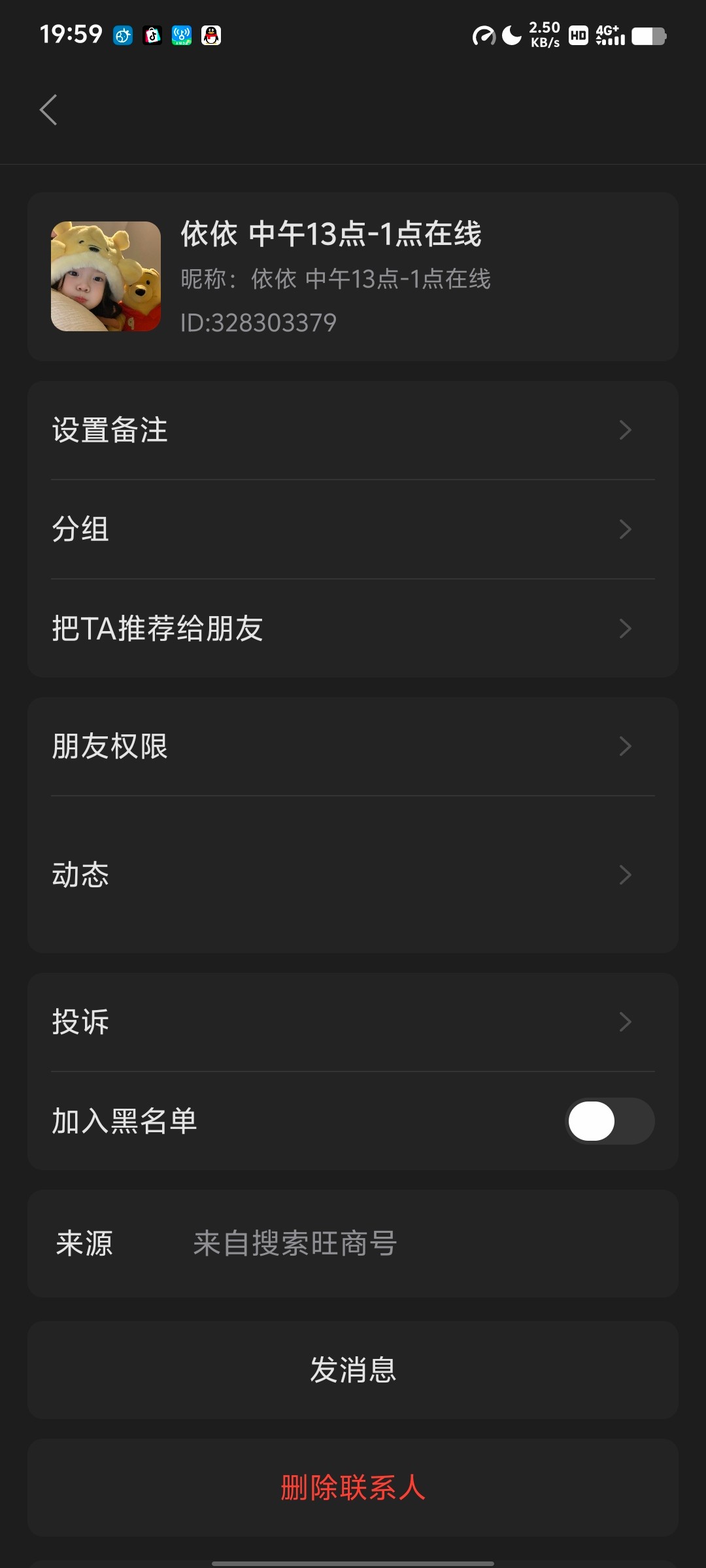
Task: Toggle the 加入黑名单 switch
Action: [x=609, y=1121]
